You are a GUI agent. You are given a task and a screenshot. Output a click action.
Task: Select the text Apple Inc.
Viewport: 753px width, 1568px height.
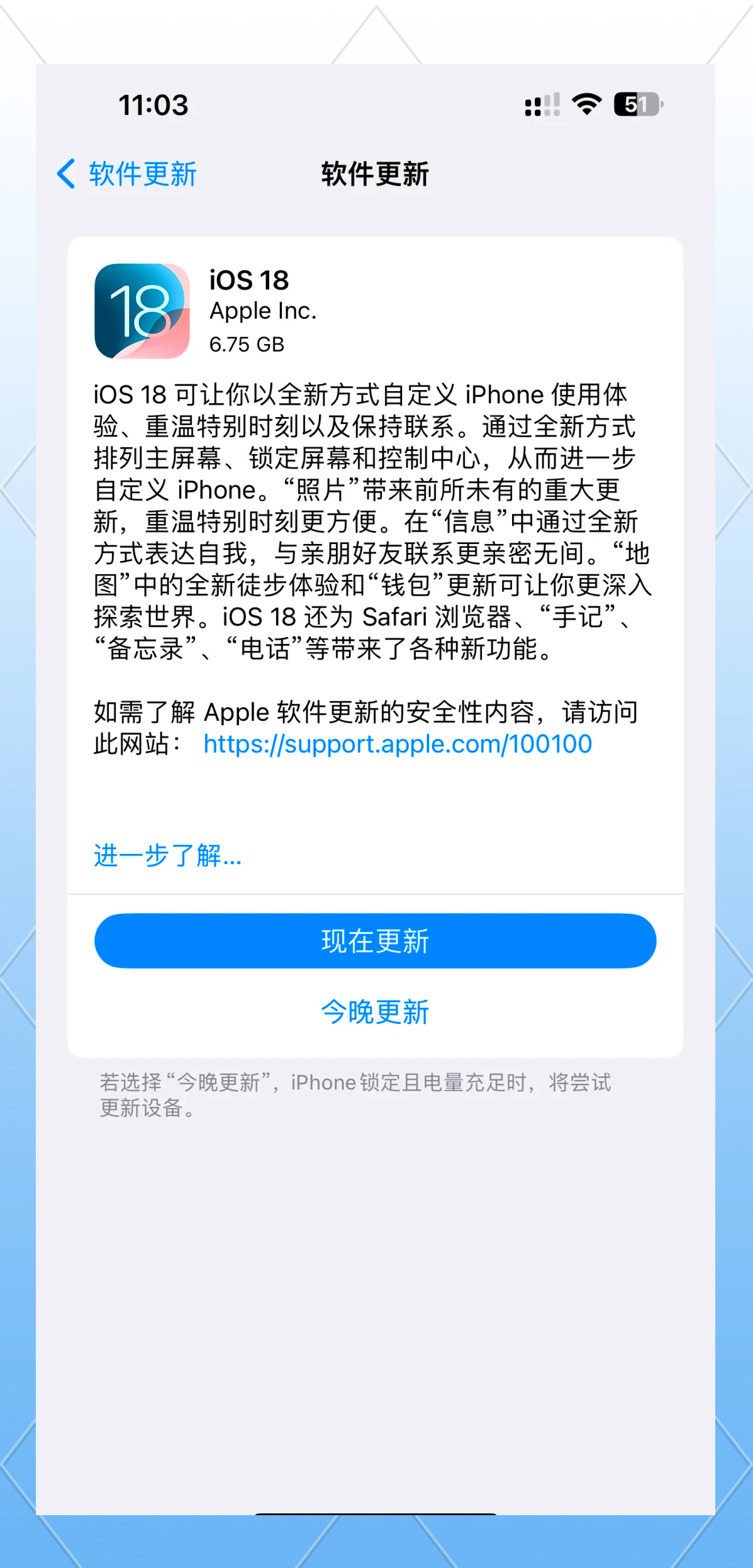pyautogui.click(x=264, y=311)
